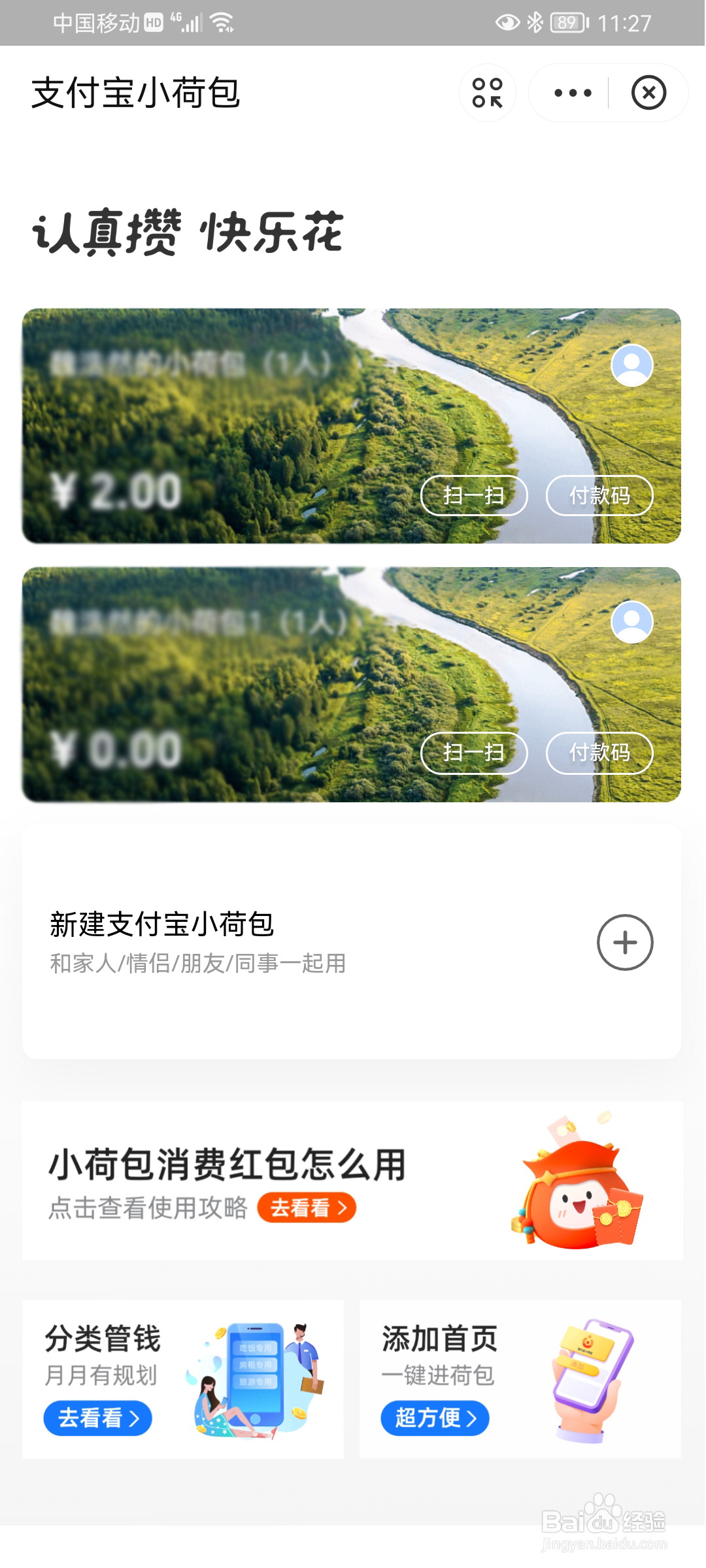Tap 扫一扫 on the ¥2.00 wallet card
This screenshot has height=1568, width=706.
tap(474, 496)
